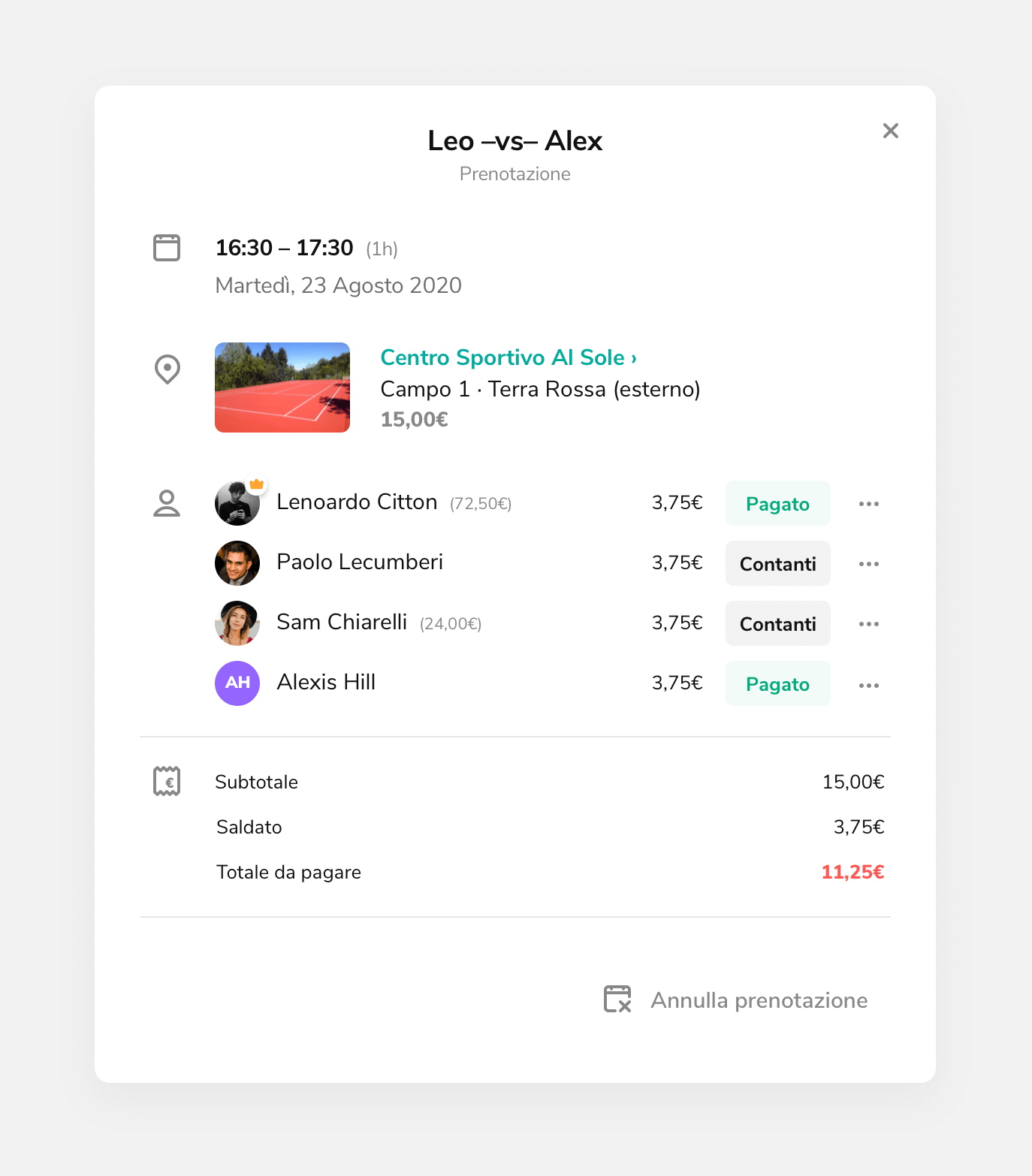Open the tennis court photo
1032x1176 pixels.
[282, 387]
